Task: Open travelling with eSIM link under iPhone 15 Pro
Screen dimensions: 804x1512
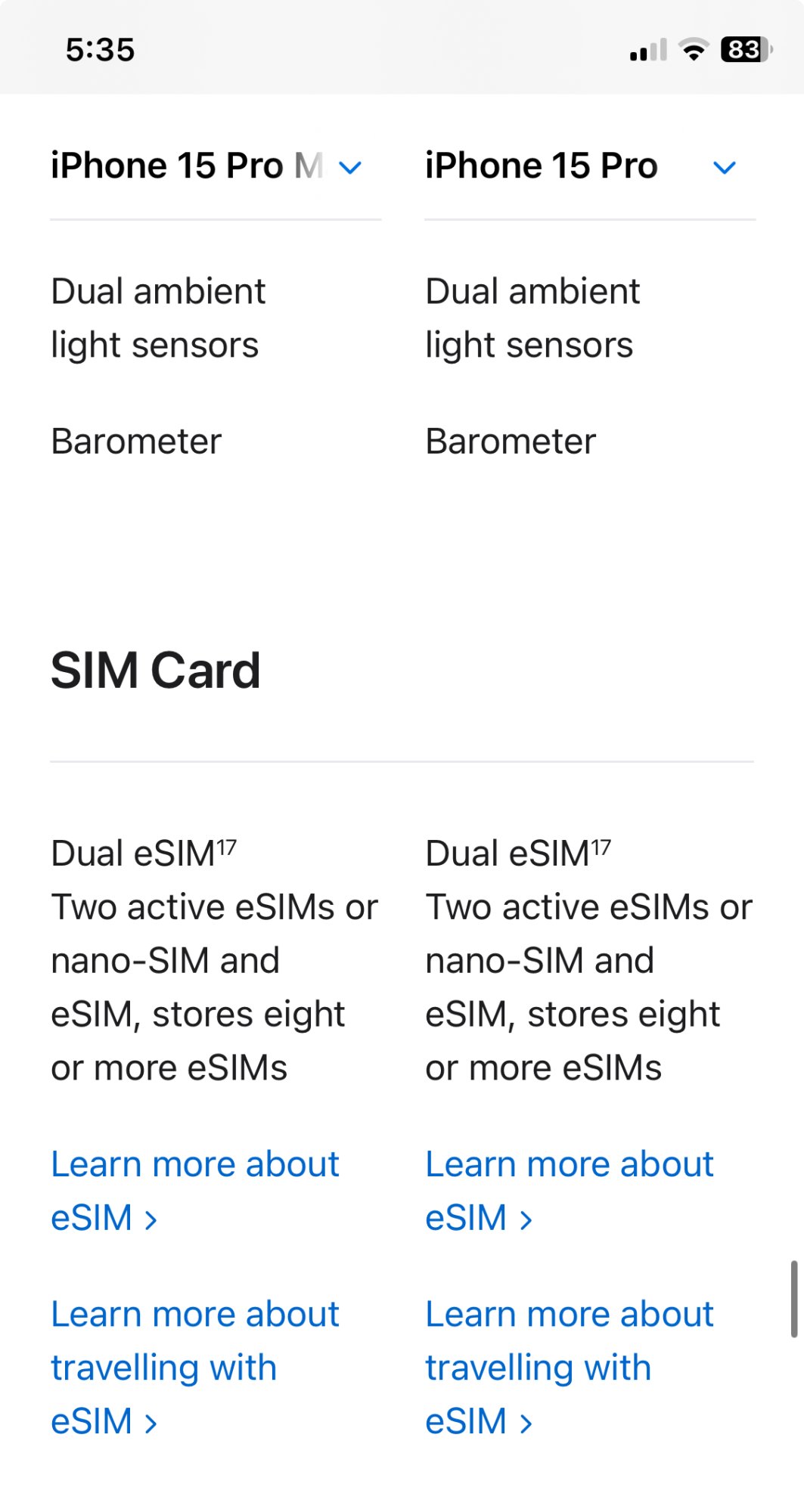Action: pyautogui.click(x=569, y=1368)
